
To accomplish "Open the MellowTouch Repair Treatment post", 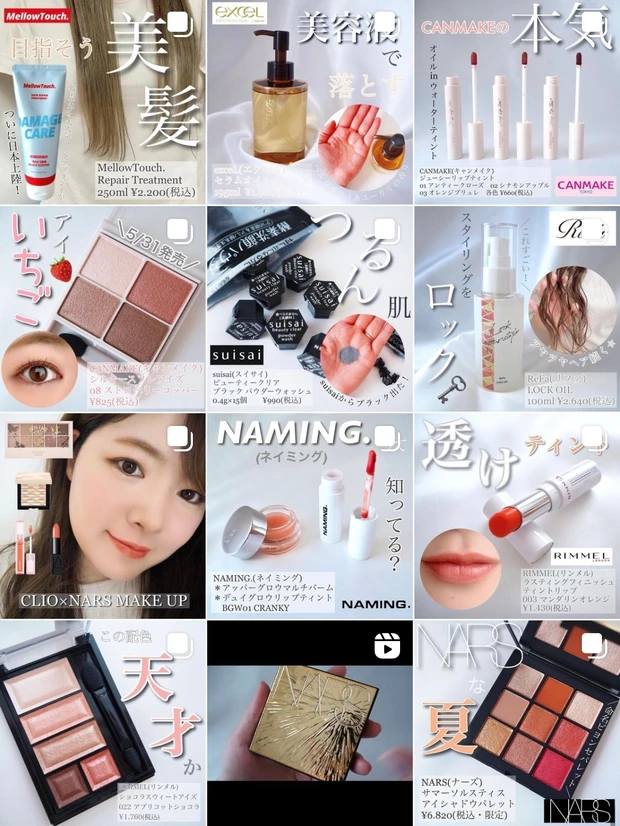I will coord(102,102).
